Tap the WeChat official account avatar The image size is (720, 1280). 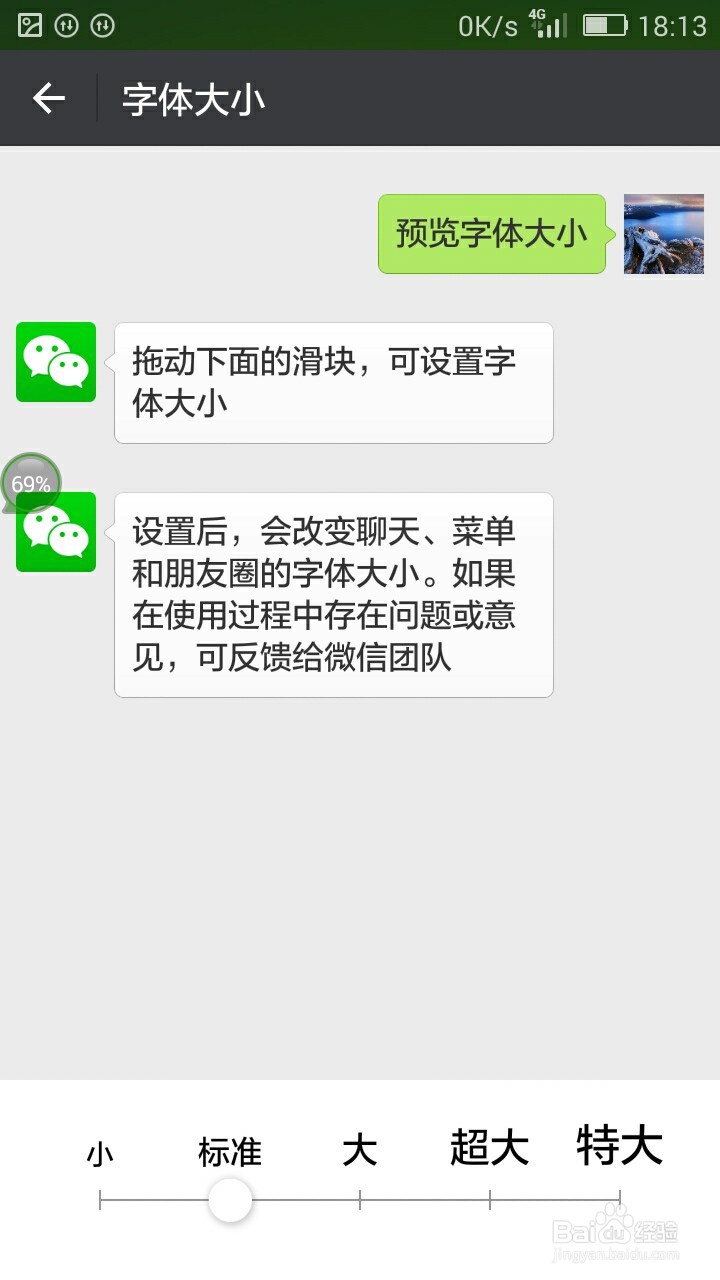coord(55,363)
